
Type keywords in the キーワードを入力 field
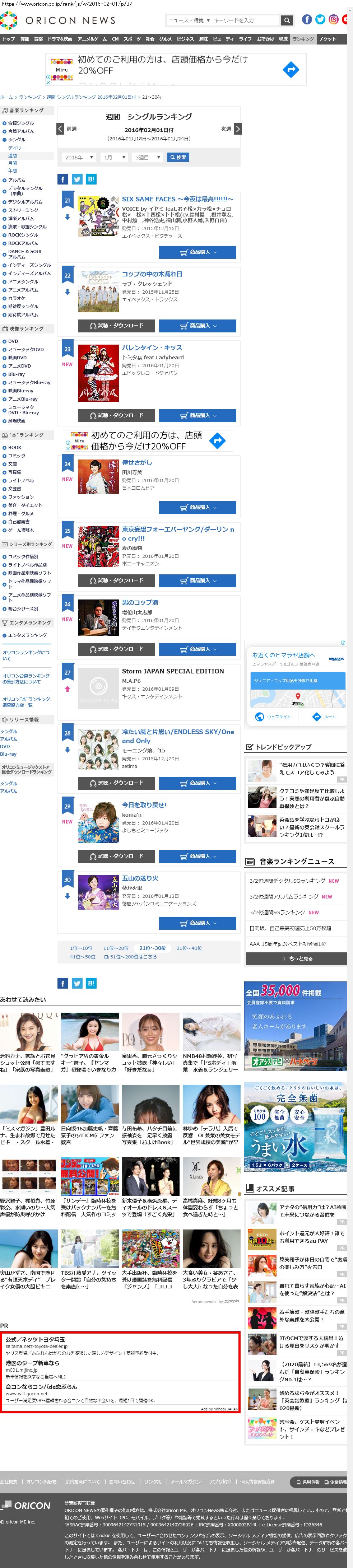pyautogui.click(x=243, y=20)
